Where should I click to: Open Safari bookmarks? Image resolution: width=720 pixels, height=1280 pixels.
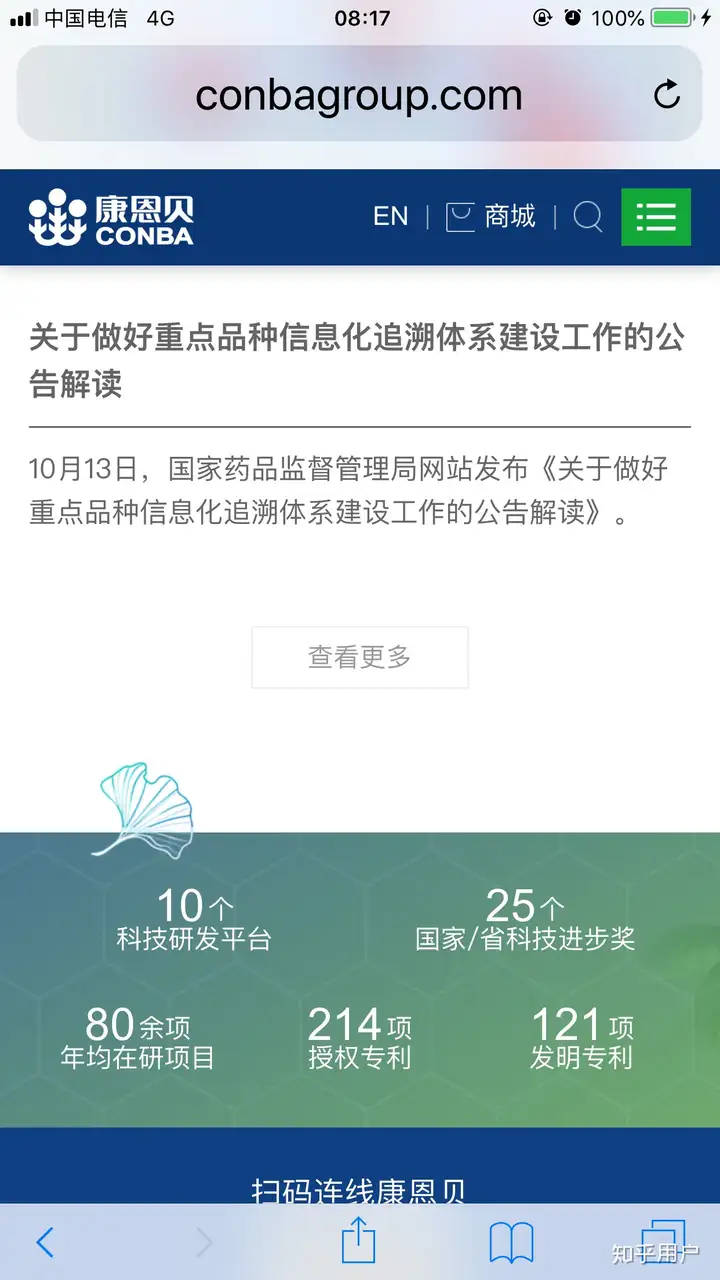click(x=511, y=1242)
